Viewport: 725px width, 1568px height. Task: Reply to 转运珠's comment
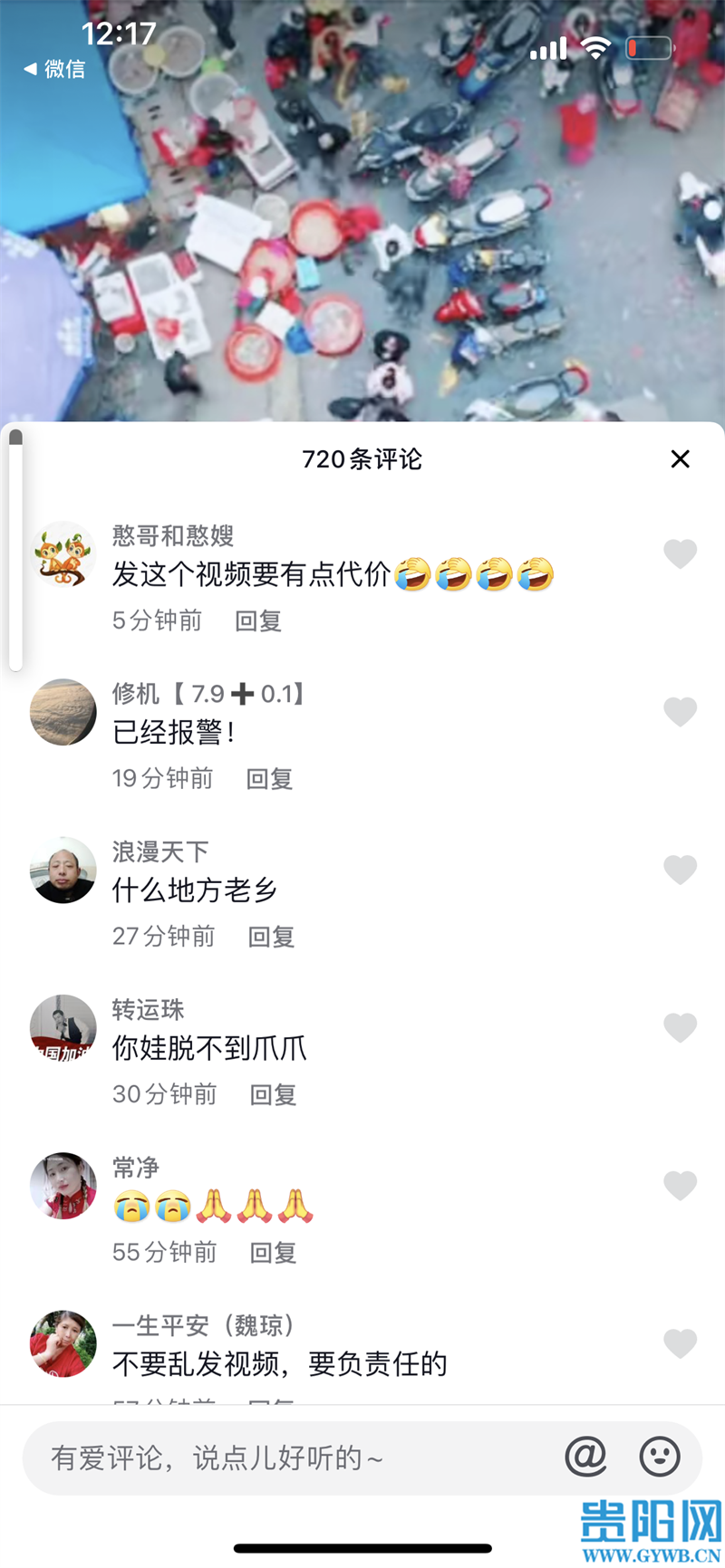click(273, 1095)
